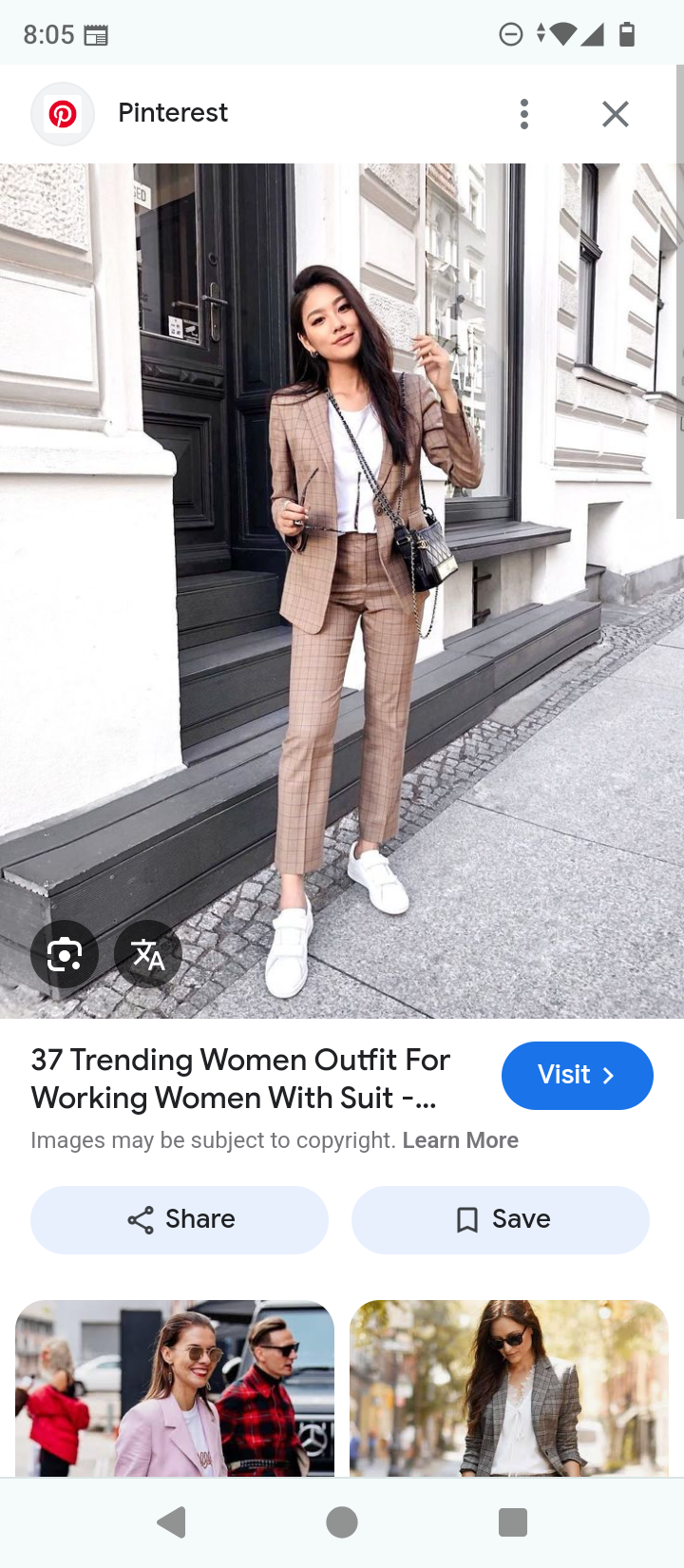Open related image with gray plaid blazer
Viewport: 684px width, 1568px height.
[509, 1388]
